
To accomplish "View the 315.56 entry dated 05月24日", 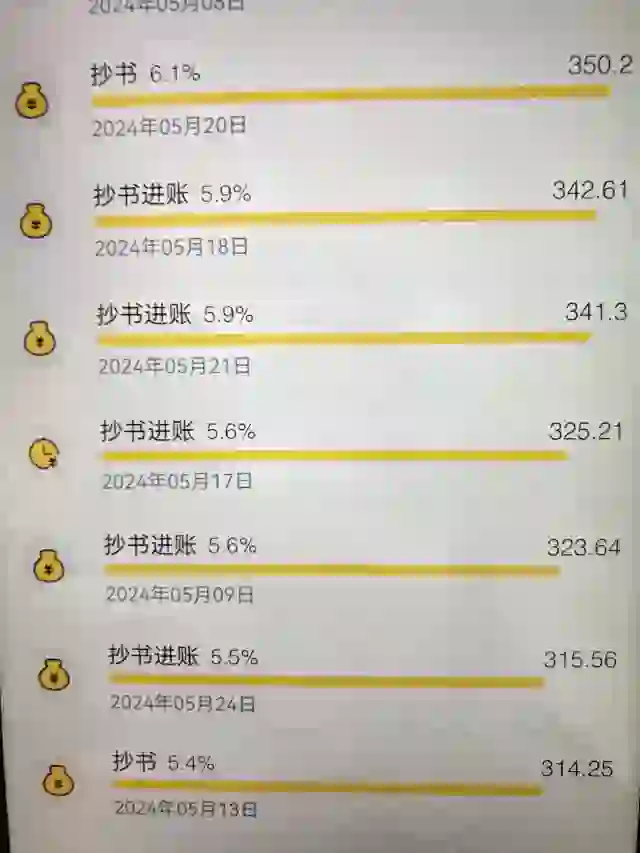I will [340, 680].
